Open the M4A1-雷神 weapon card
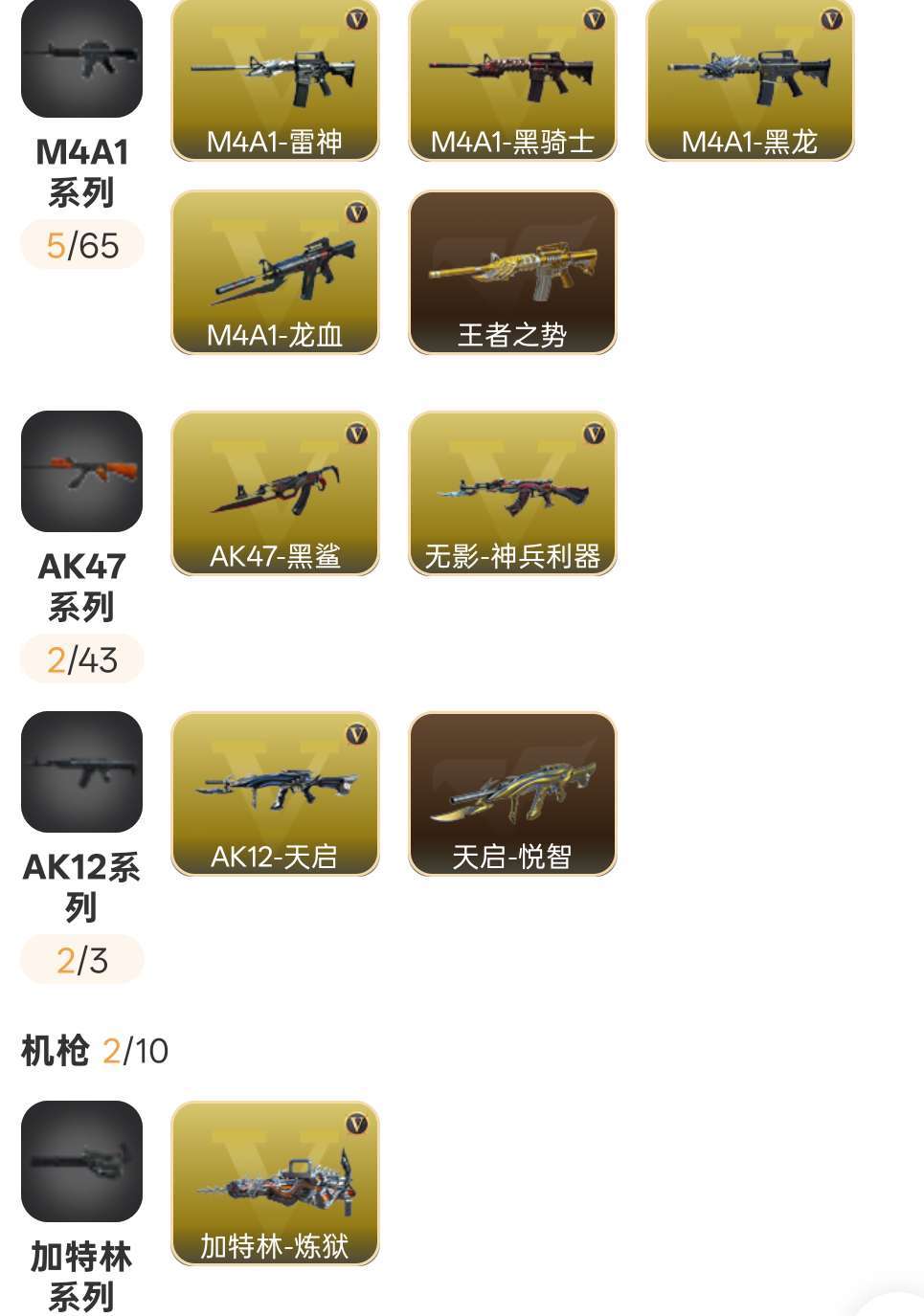 pos(275,81)
